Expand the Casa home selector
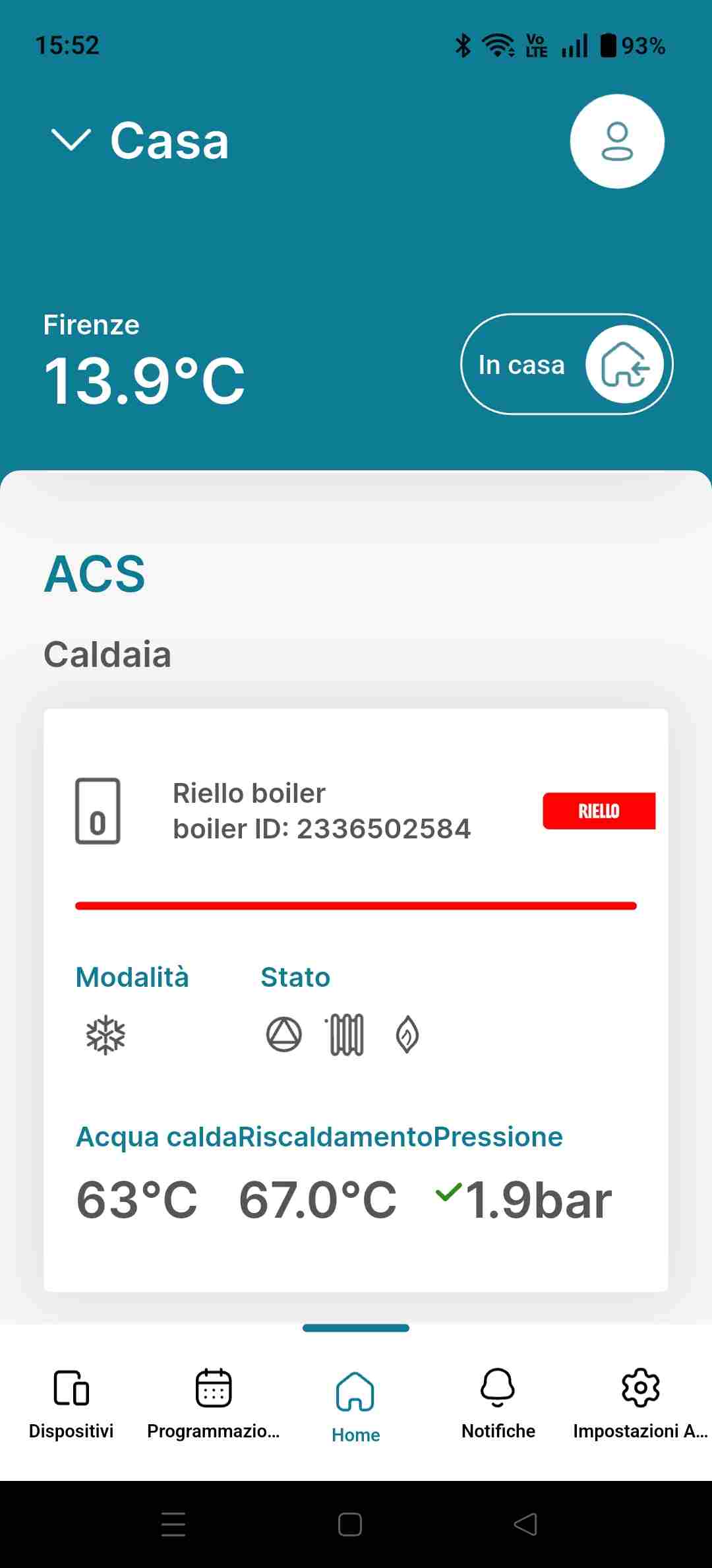The height and width of the screenshot is (1568, 712). point(140,141)
